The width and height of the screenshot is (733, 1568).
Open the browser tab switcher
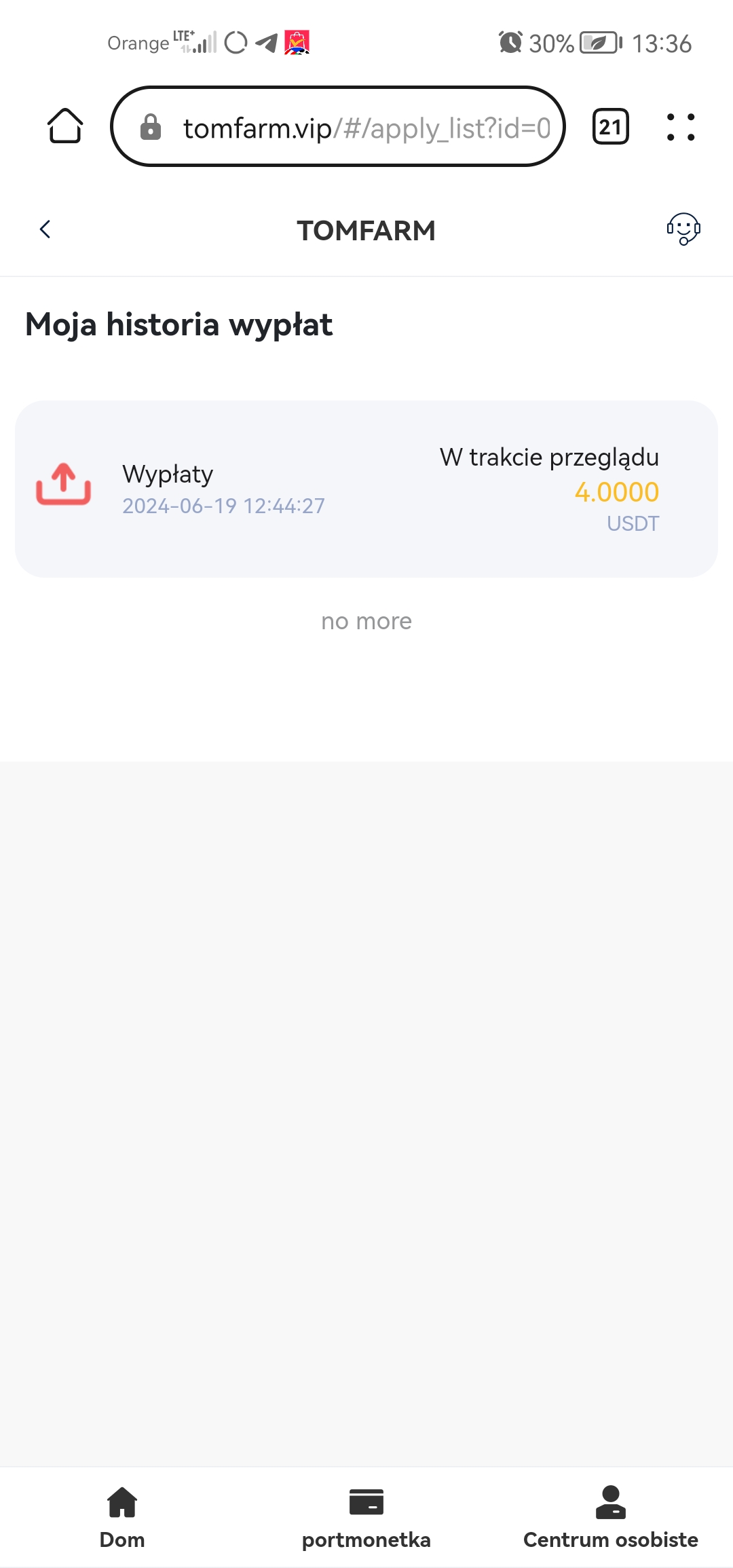click(611, 126)
